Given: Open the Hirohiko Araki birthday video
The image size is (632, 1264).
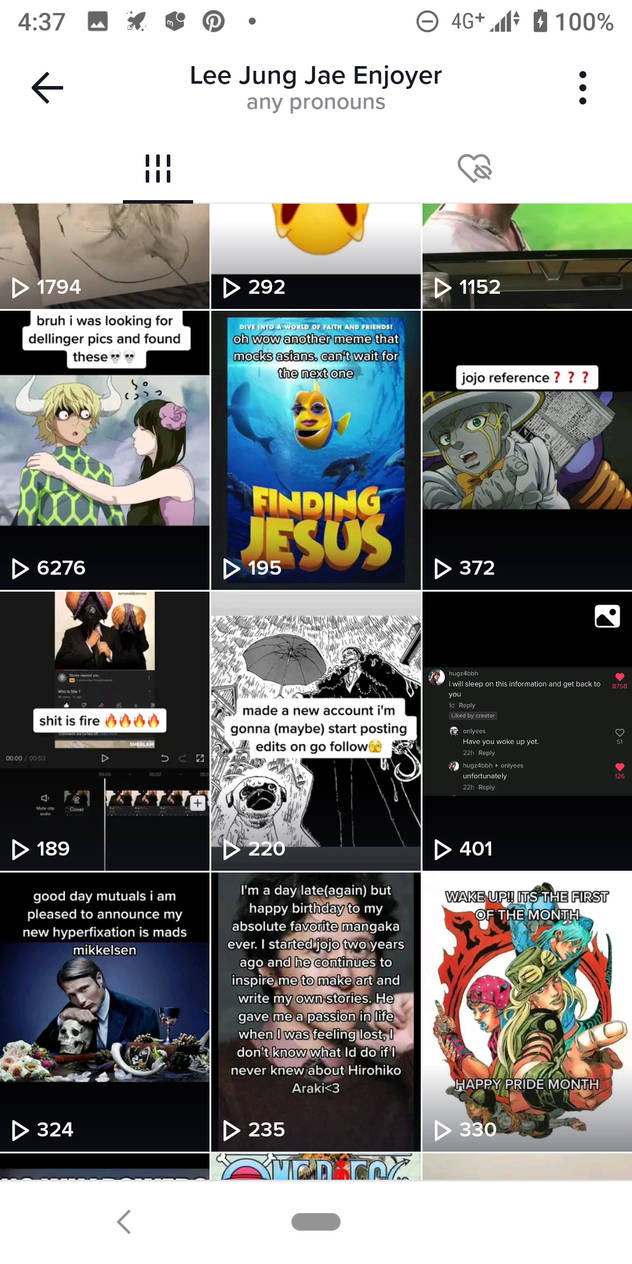Looking at the screenshot, I should tap(316, 1012).
